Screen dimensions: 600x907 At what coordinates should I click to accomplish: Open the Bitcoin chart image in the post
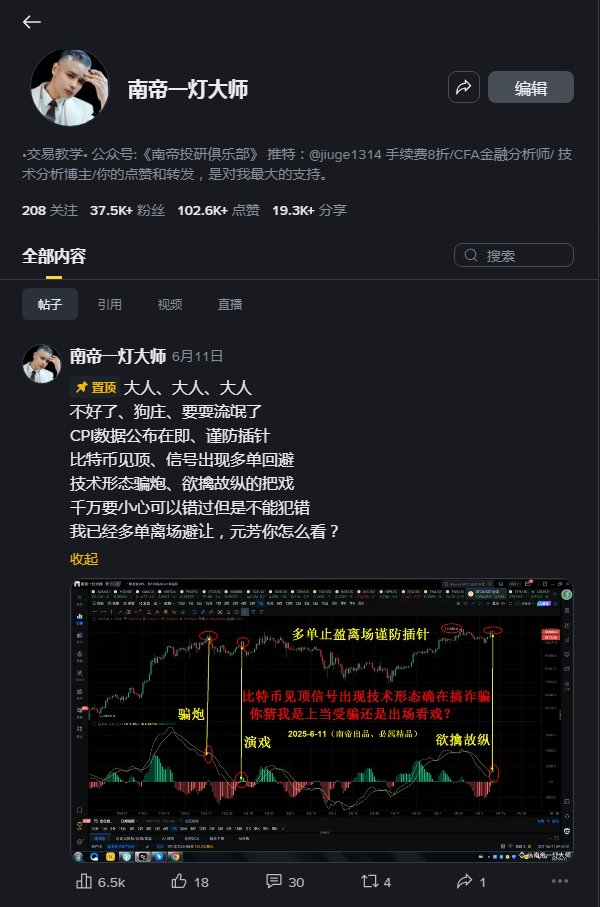pos(322,721)
